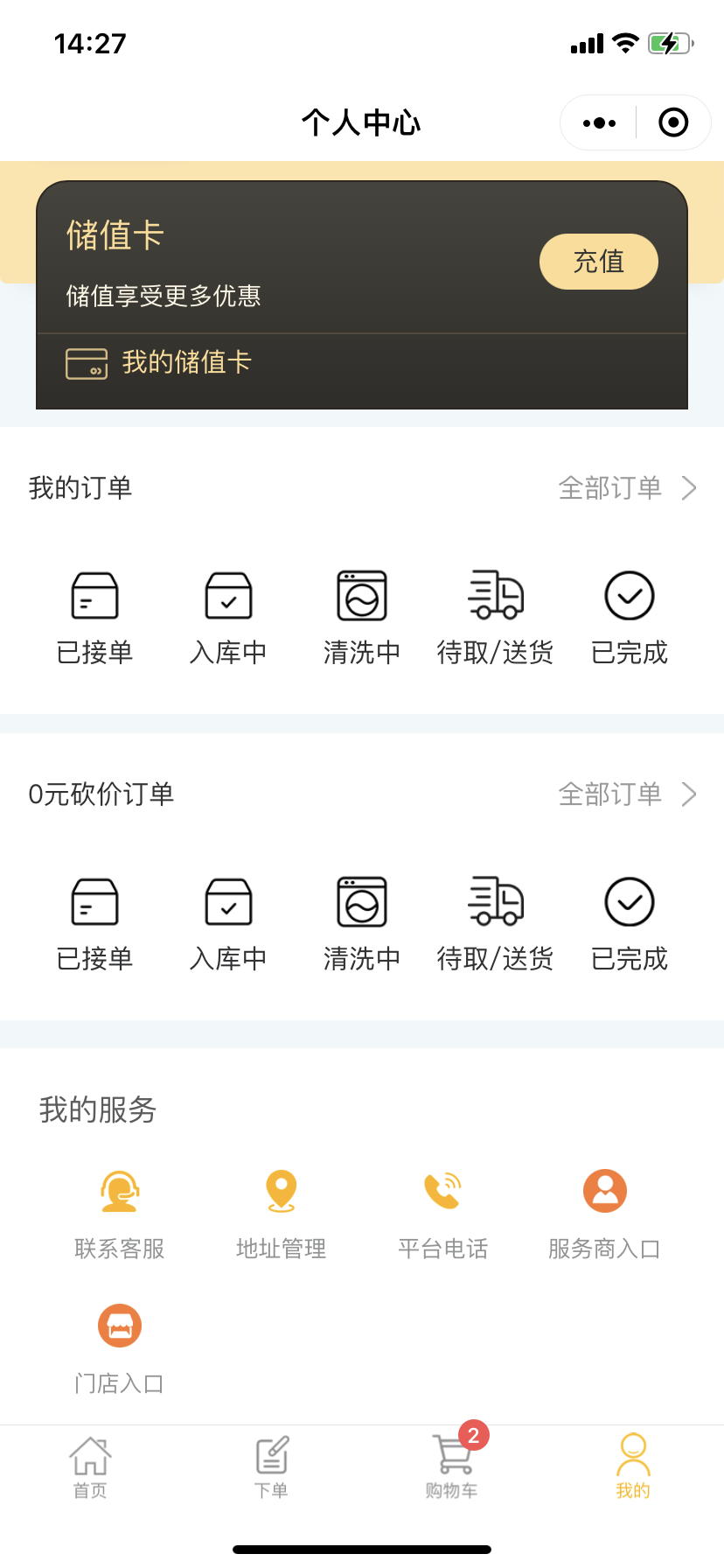Viewport: 724px width, 1568px height.
Task: Switch to the 首页 home tab
Action: coord(90,1467)
